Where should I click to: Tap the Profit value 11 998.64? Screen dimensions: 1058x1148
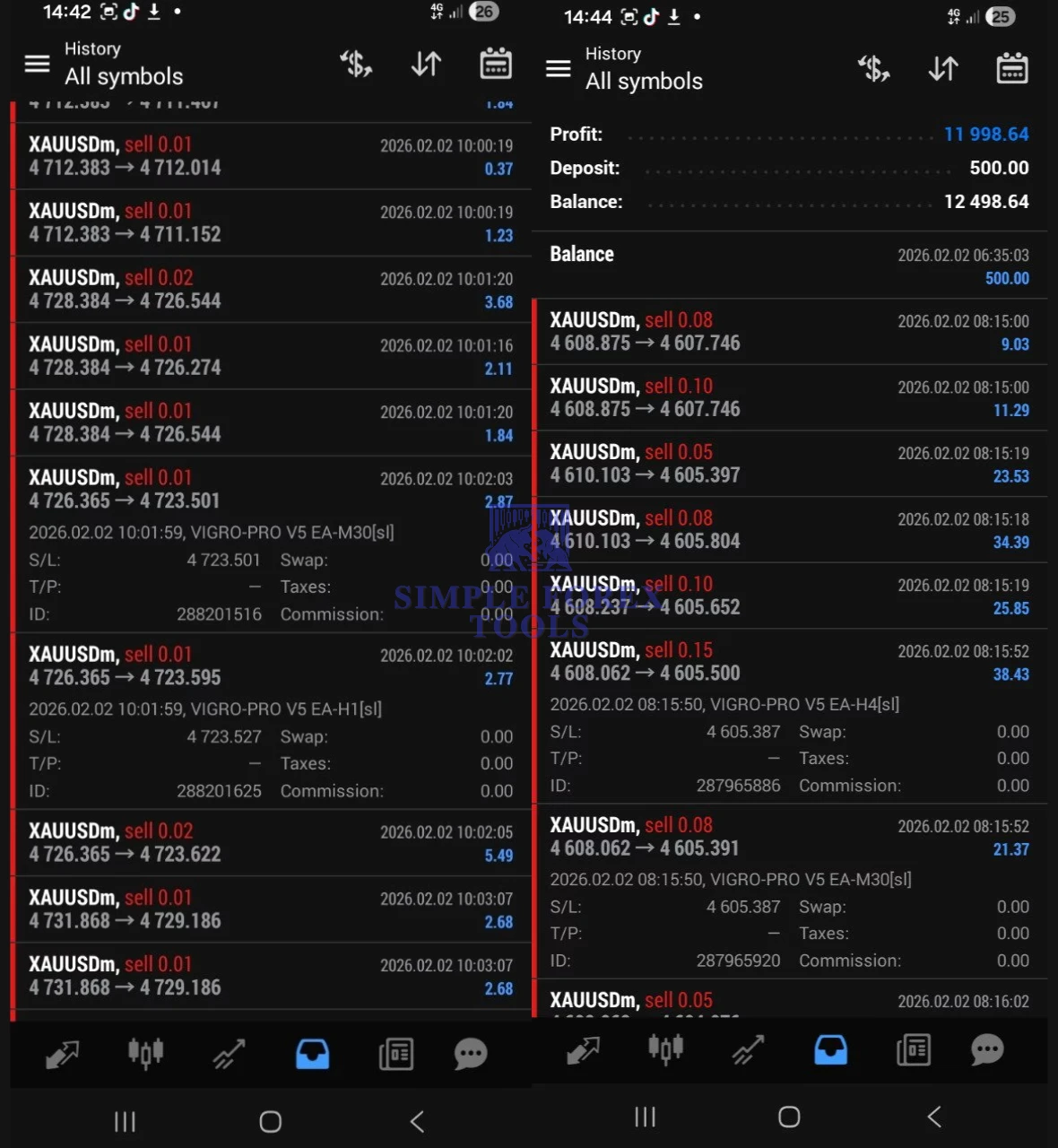coord(986,134)
